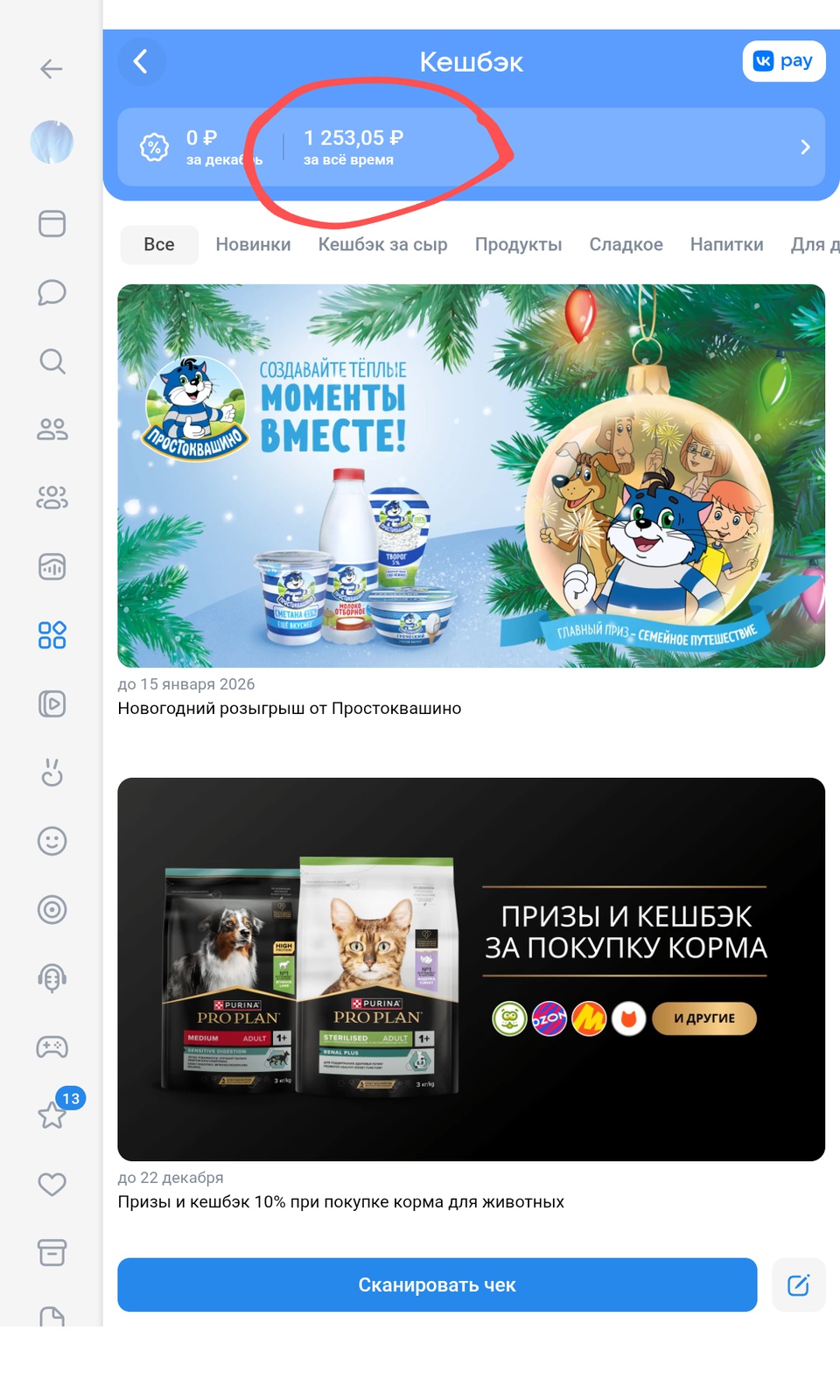The height and width of the screenshot is (1400, 840).
Task: Show the Напитки category
Action: coord(726,245)
